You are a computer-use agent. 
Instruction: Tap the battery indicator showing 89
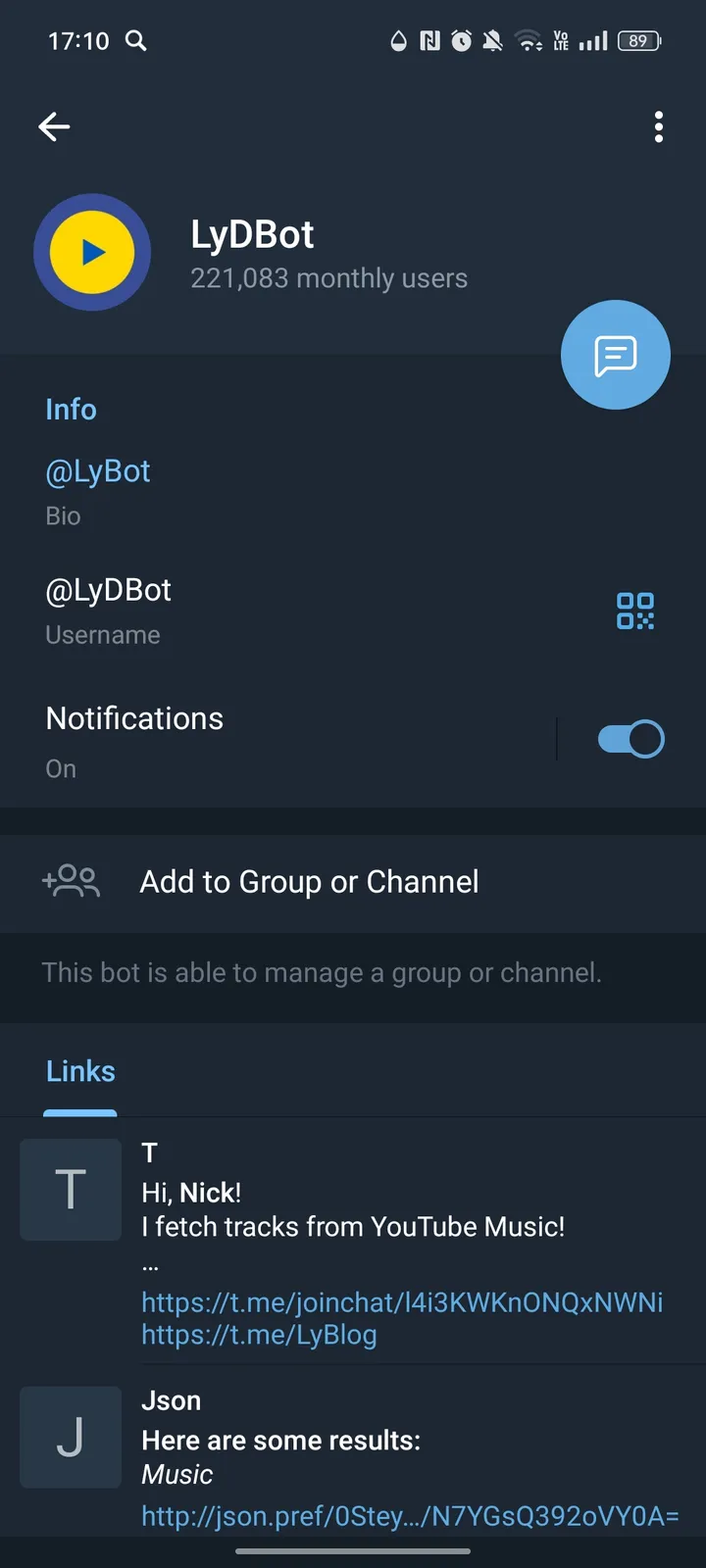(638, 41)
